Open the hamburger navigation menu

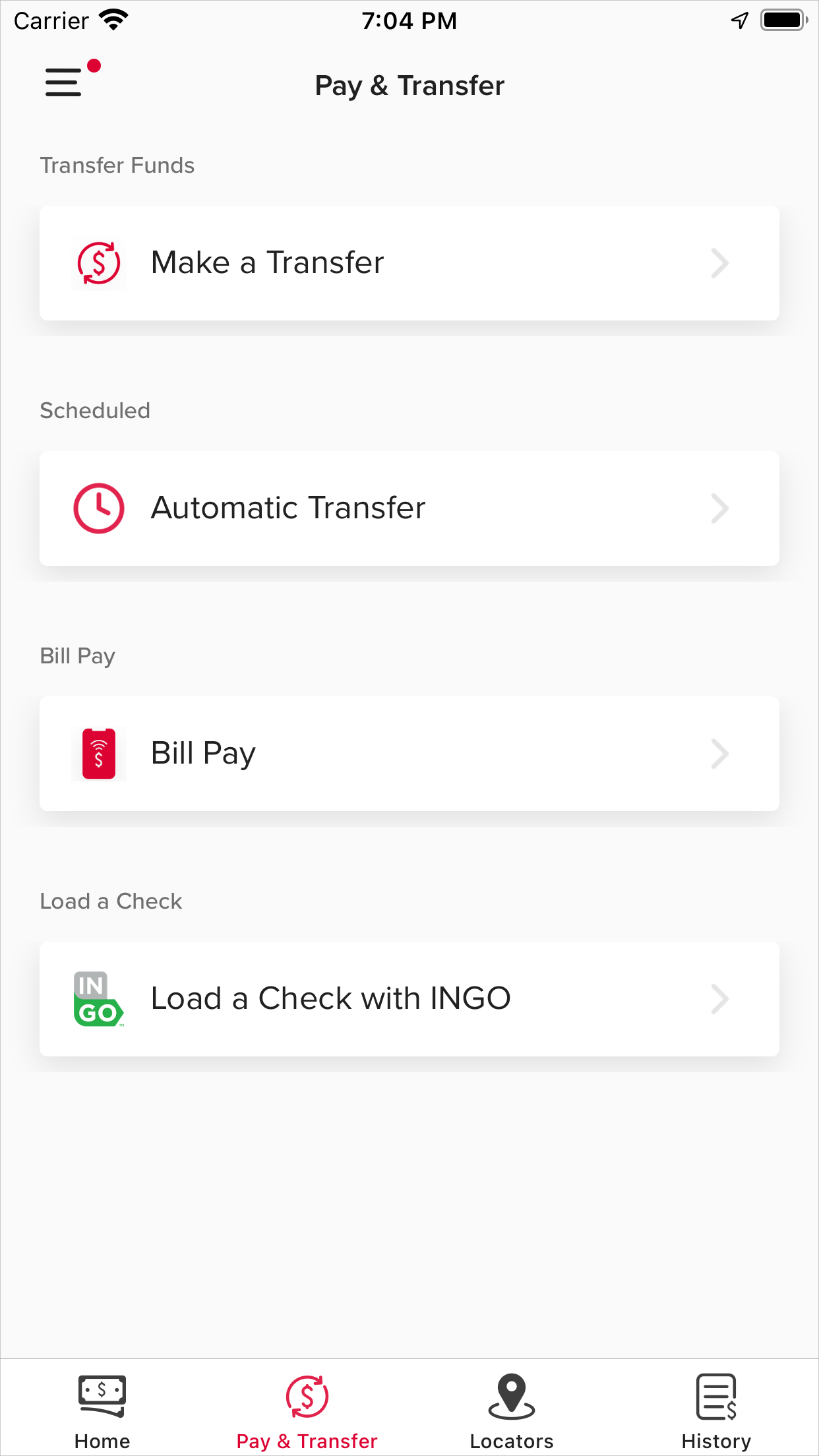(x=63, y=84)
